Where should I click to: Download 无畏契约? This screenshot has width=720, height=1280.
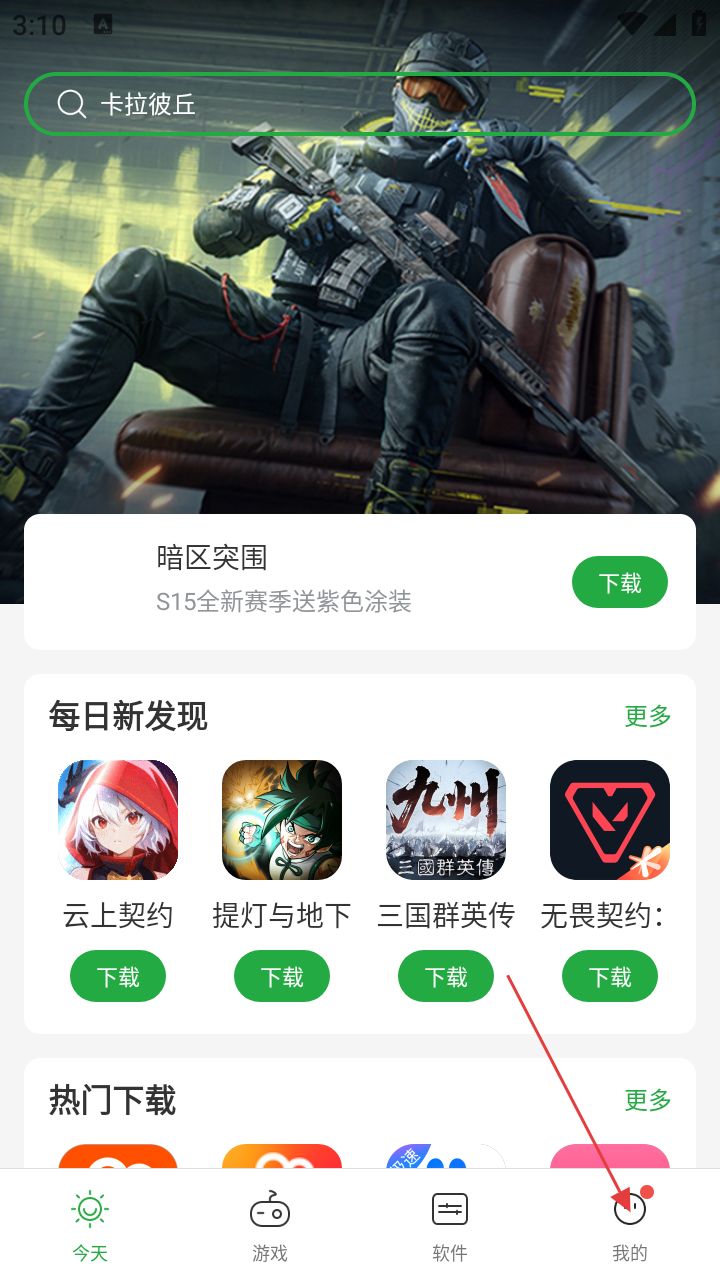tap(610, 976)
